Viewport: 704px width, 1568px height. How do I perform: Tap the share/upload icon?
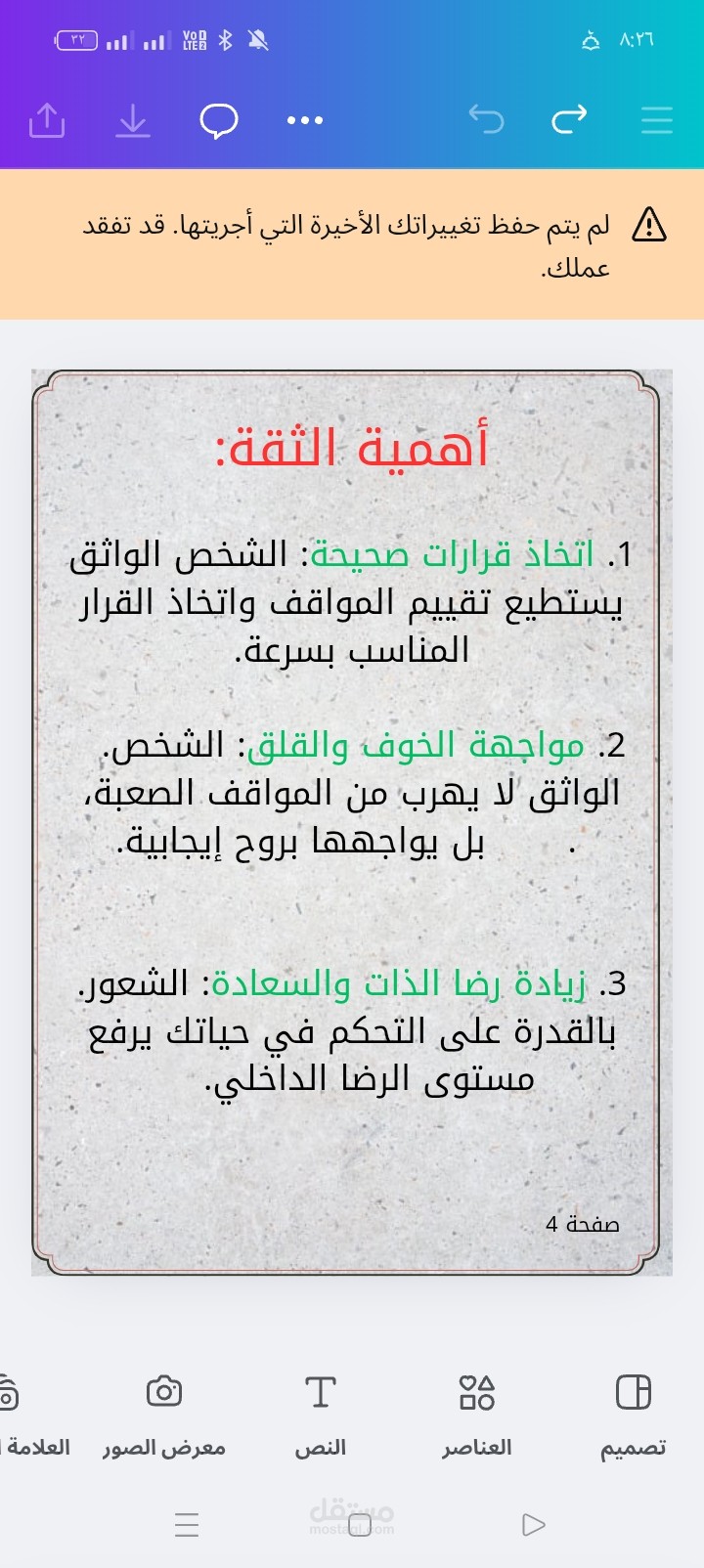pos(46,120)
